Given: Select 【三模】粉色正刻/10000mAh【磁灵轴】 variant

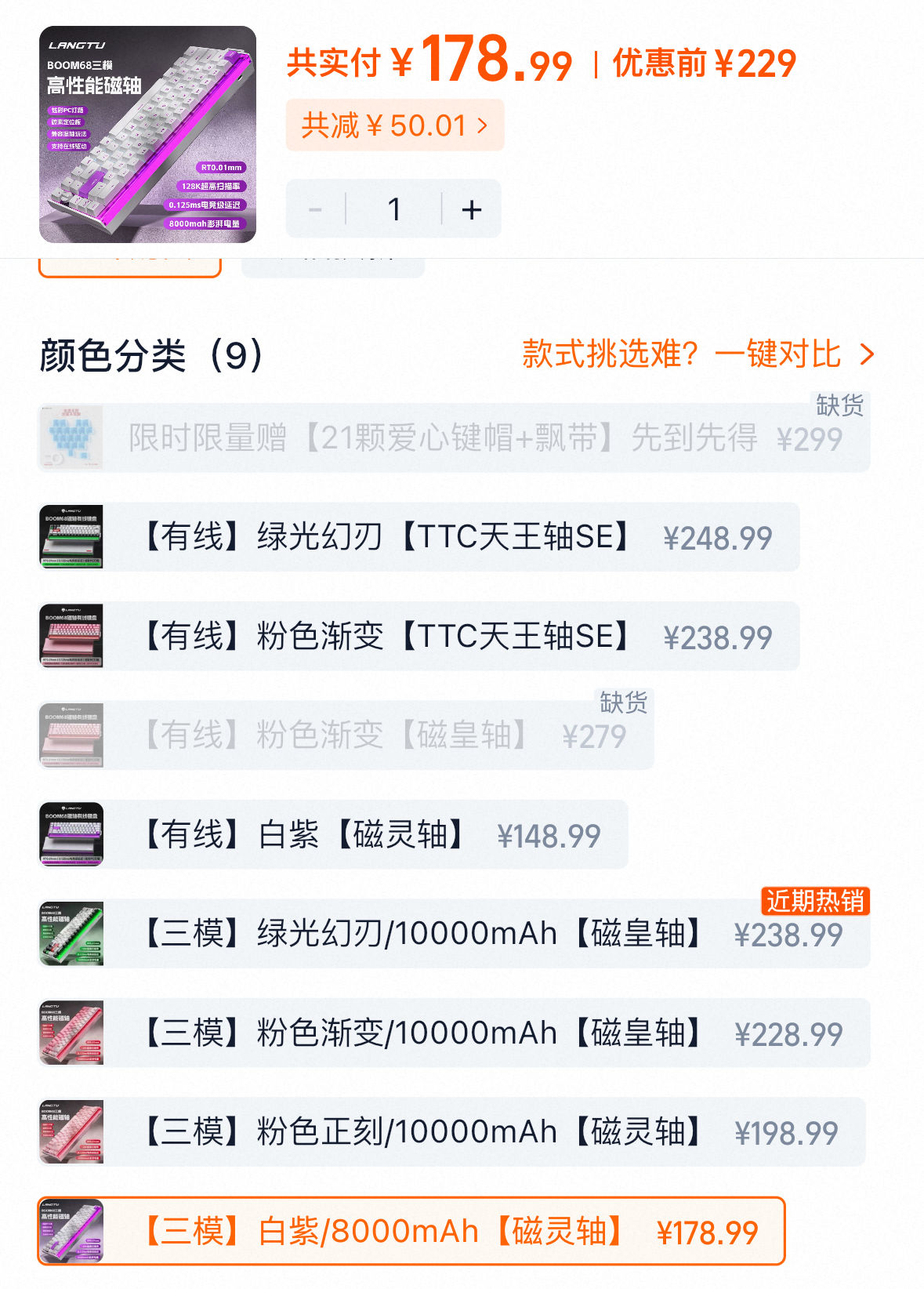Looking at the screenshot, I should point(451,1132).
